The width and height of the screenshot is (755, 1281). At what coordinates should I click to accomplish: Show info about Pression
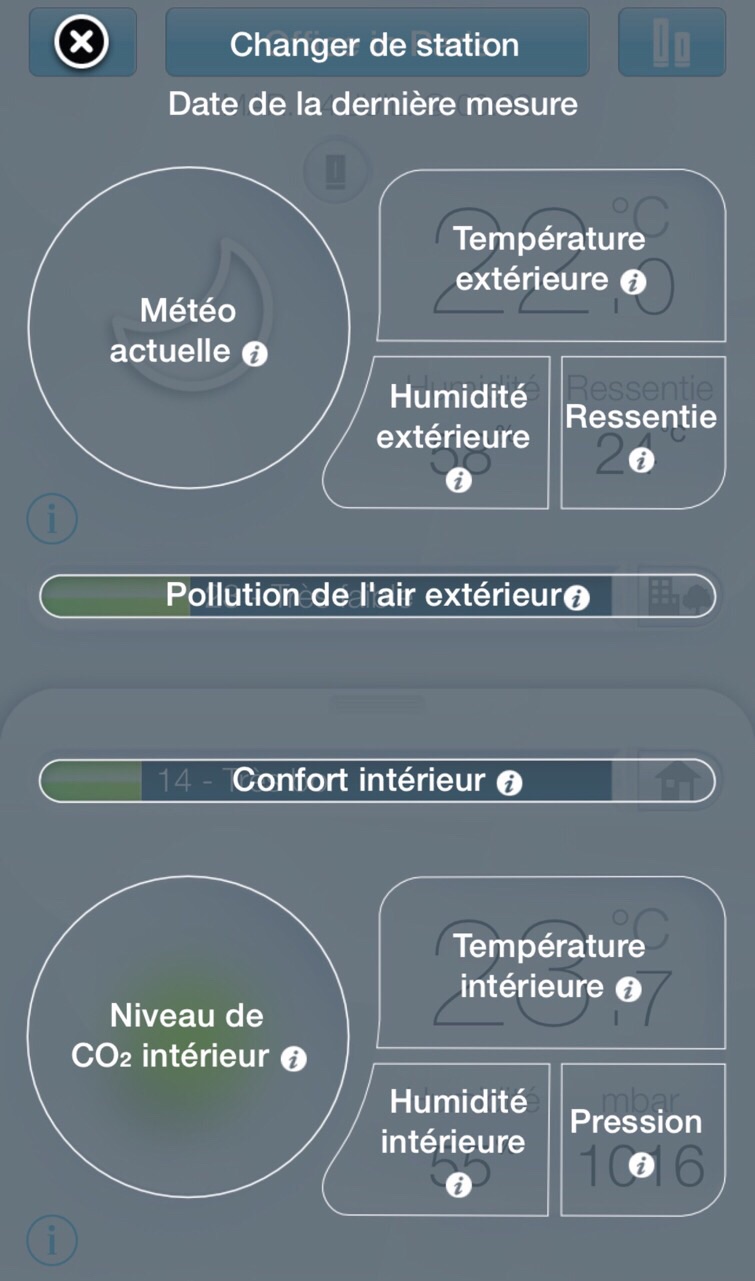(641, 1165)
